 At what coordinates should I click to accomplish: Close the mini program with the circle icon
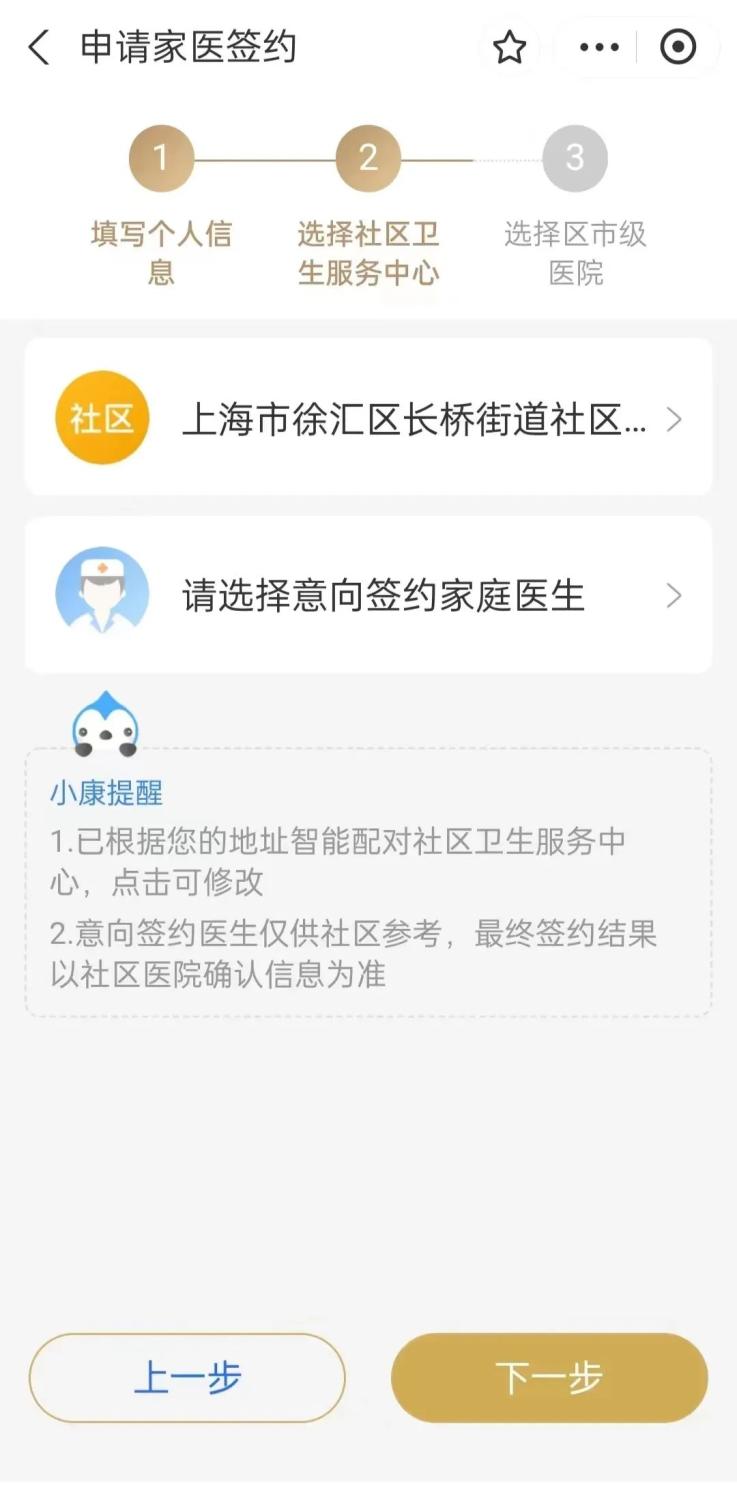(678, 47)
